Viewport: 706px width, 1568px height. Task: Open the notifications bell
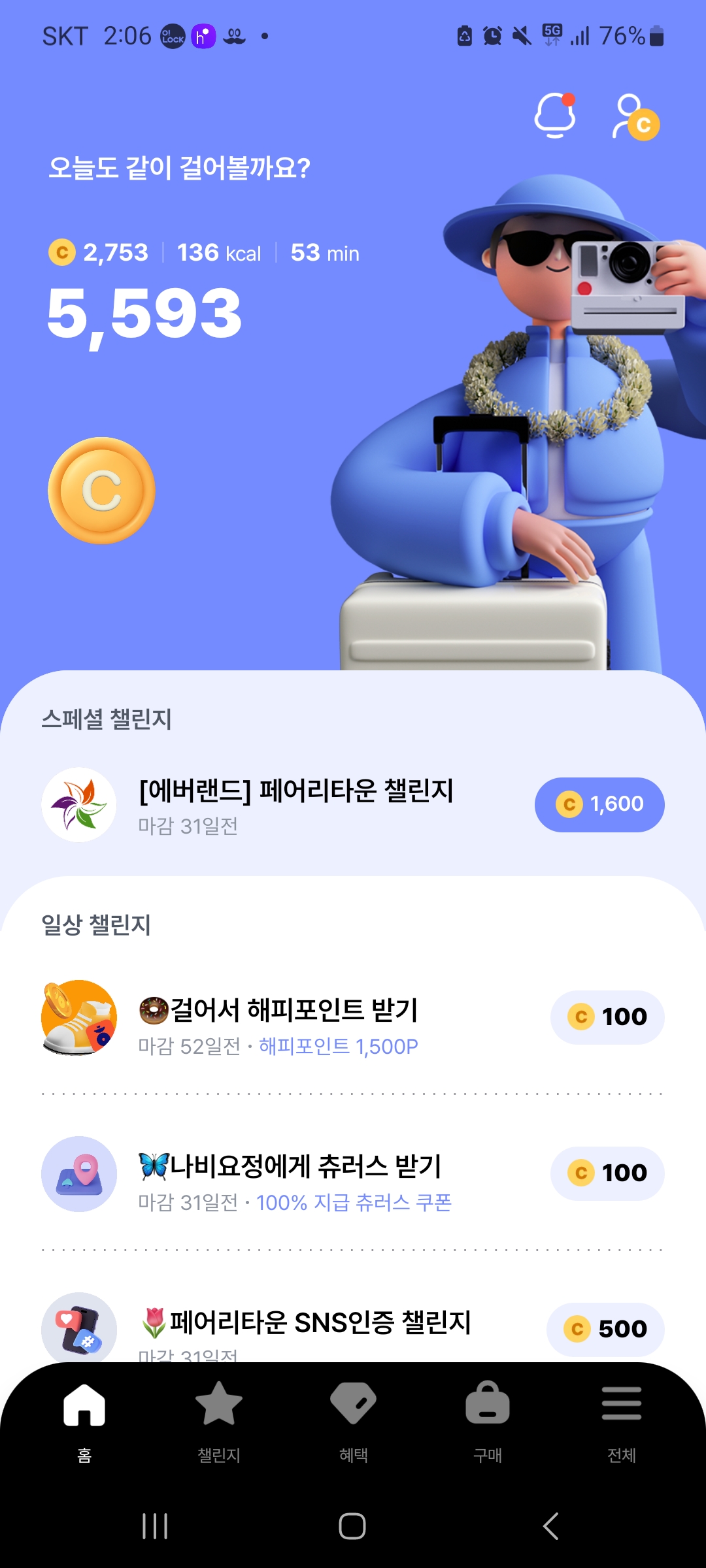[555, 116]
